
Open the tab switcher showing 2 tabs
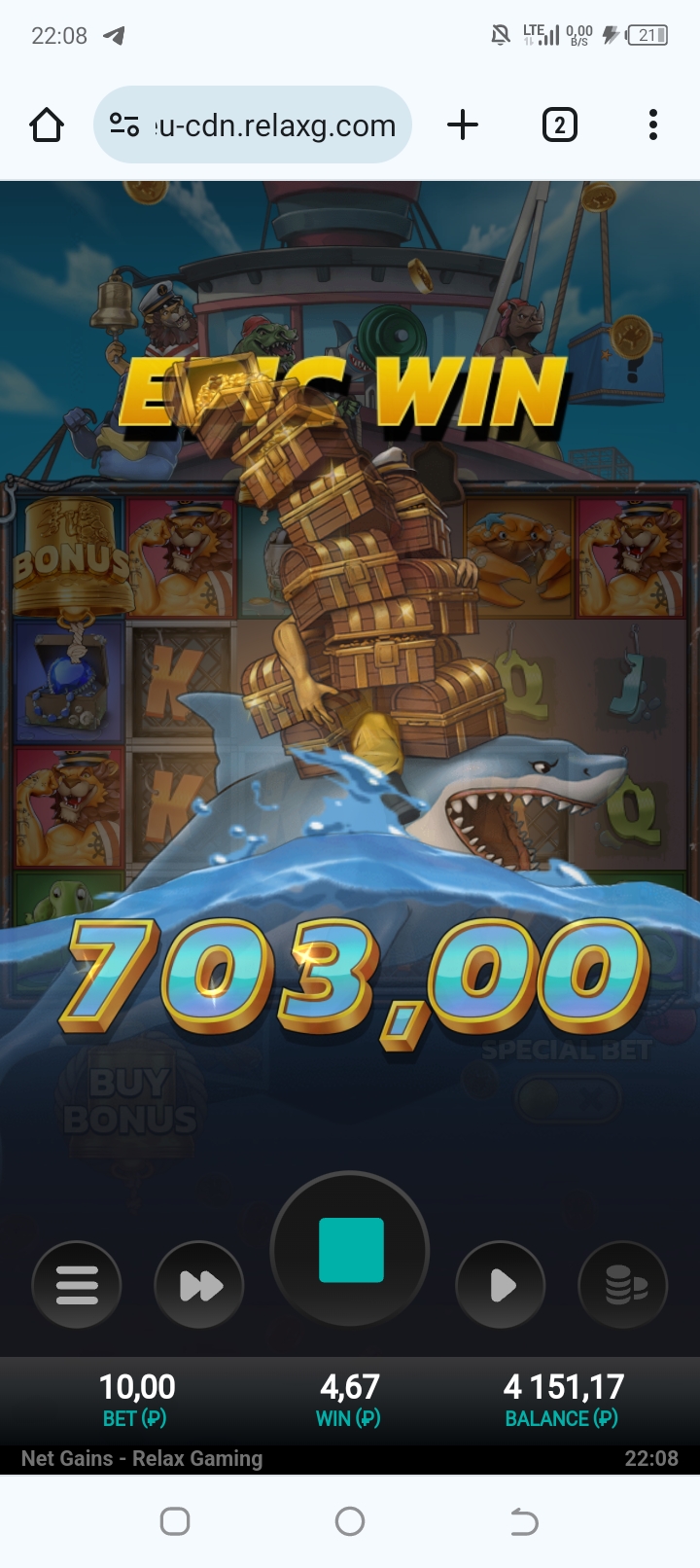[x=559, y=125]
